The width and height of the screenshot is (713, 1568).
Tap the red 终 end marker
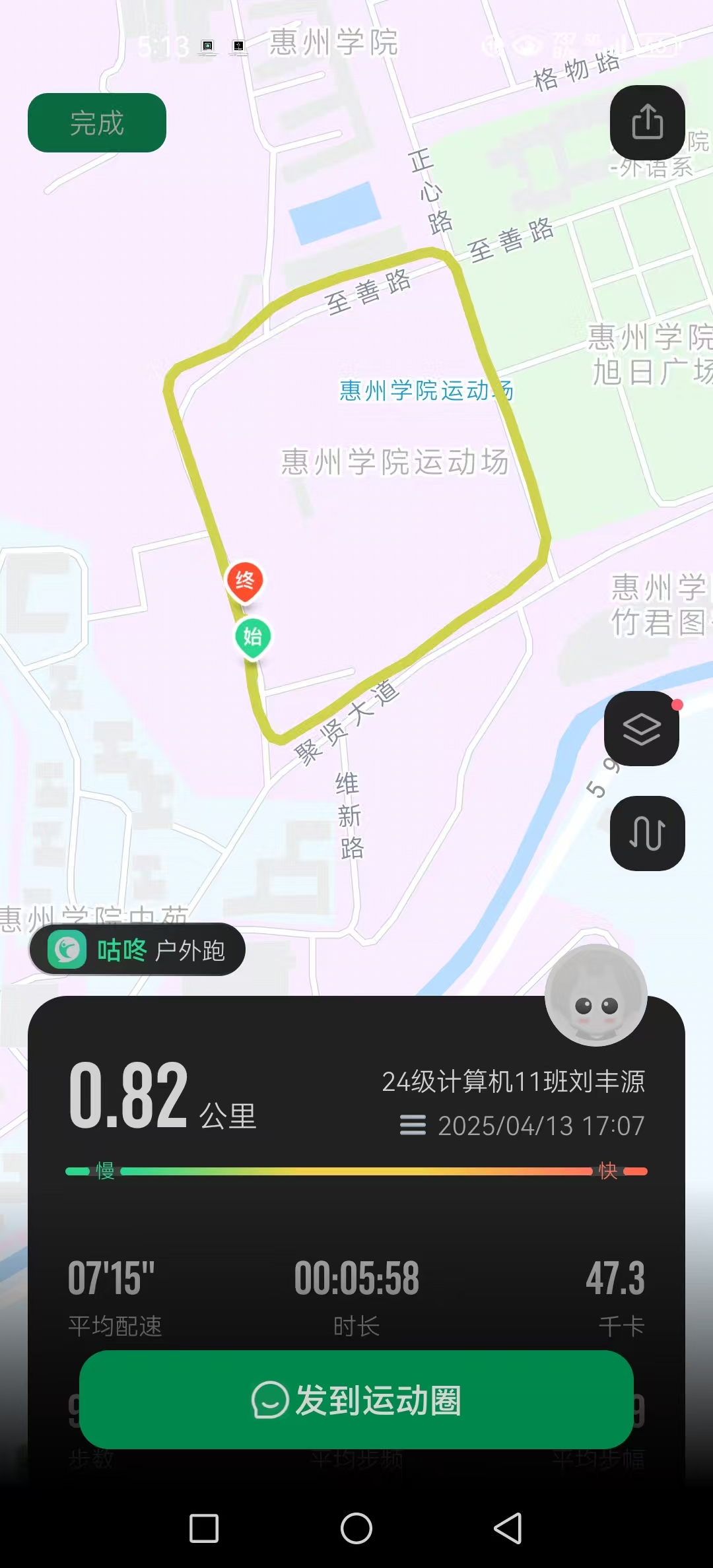tap(245, 581)
